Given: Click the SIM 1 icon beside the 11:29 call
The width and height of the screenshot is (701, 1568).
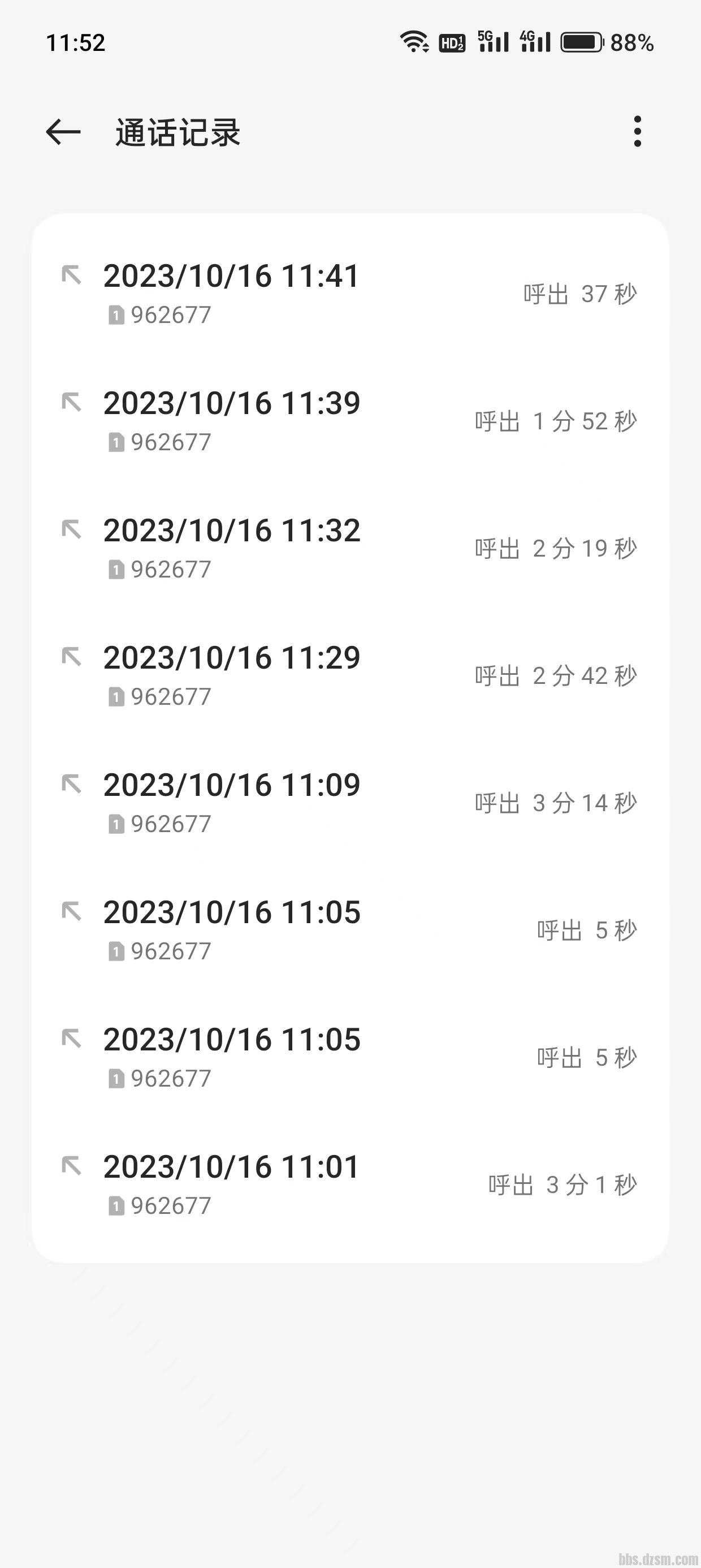Looking at the screenshot, I should tap(116, 696).
